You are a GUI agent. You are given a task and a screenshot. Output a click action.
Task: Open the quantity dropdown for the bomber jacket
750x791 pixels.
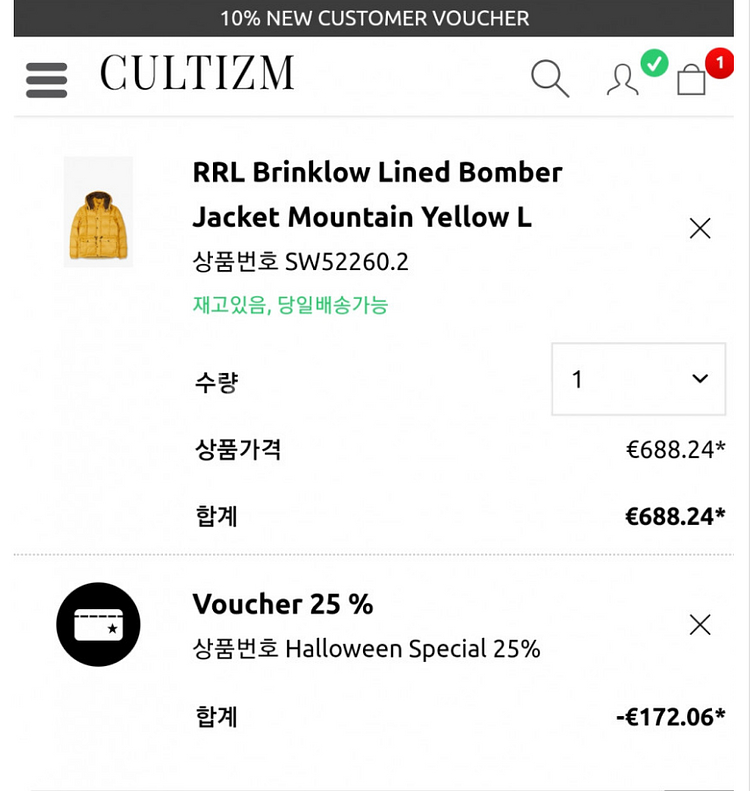click(638, 380)
